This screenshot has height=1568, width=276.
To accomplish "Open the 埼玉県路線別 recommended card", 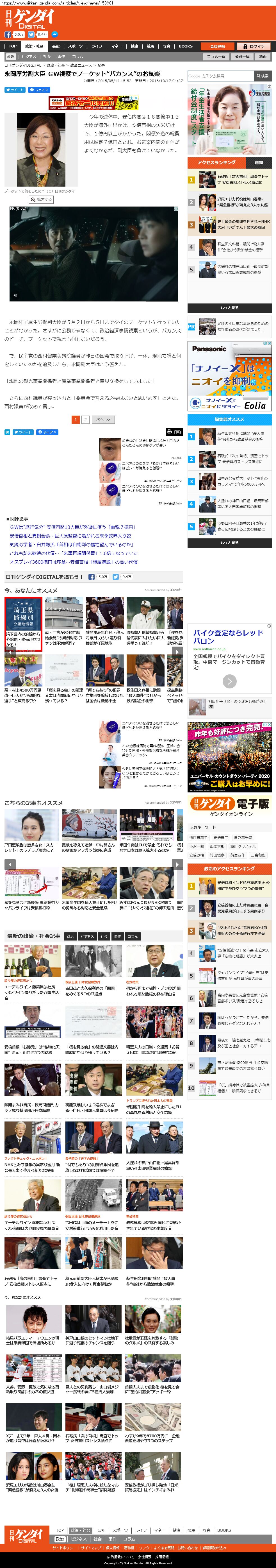I will click(x=23, y=624).
